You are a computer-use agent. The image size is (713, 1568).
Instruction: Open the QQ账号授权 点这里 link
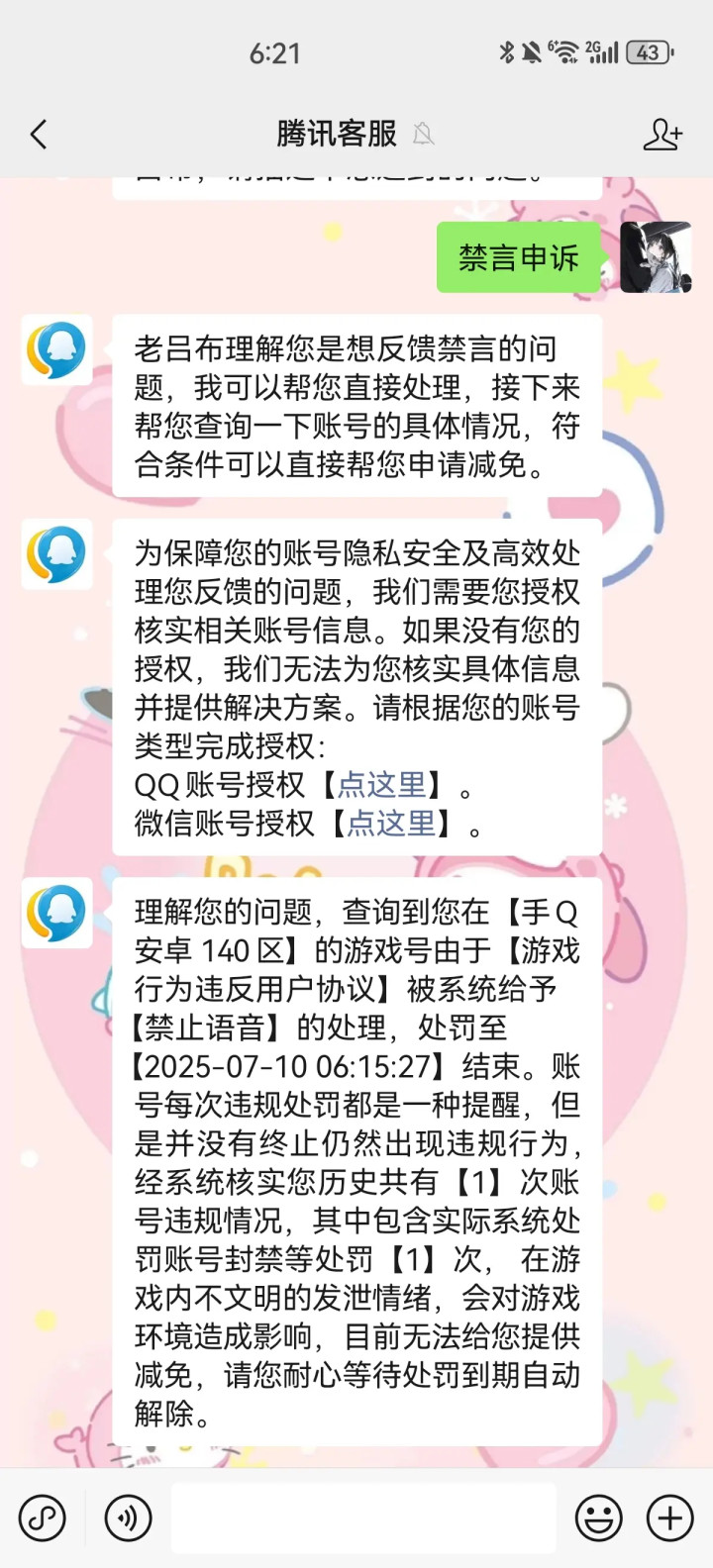(382, 785)
